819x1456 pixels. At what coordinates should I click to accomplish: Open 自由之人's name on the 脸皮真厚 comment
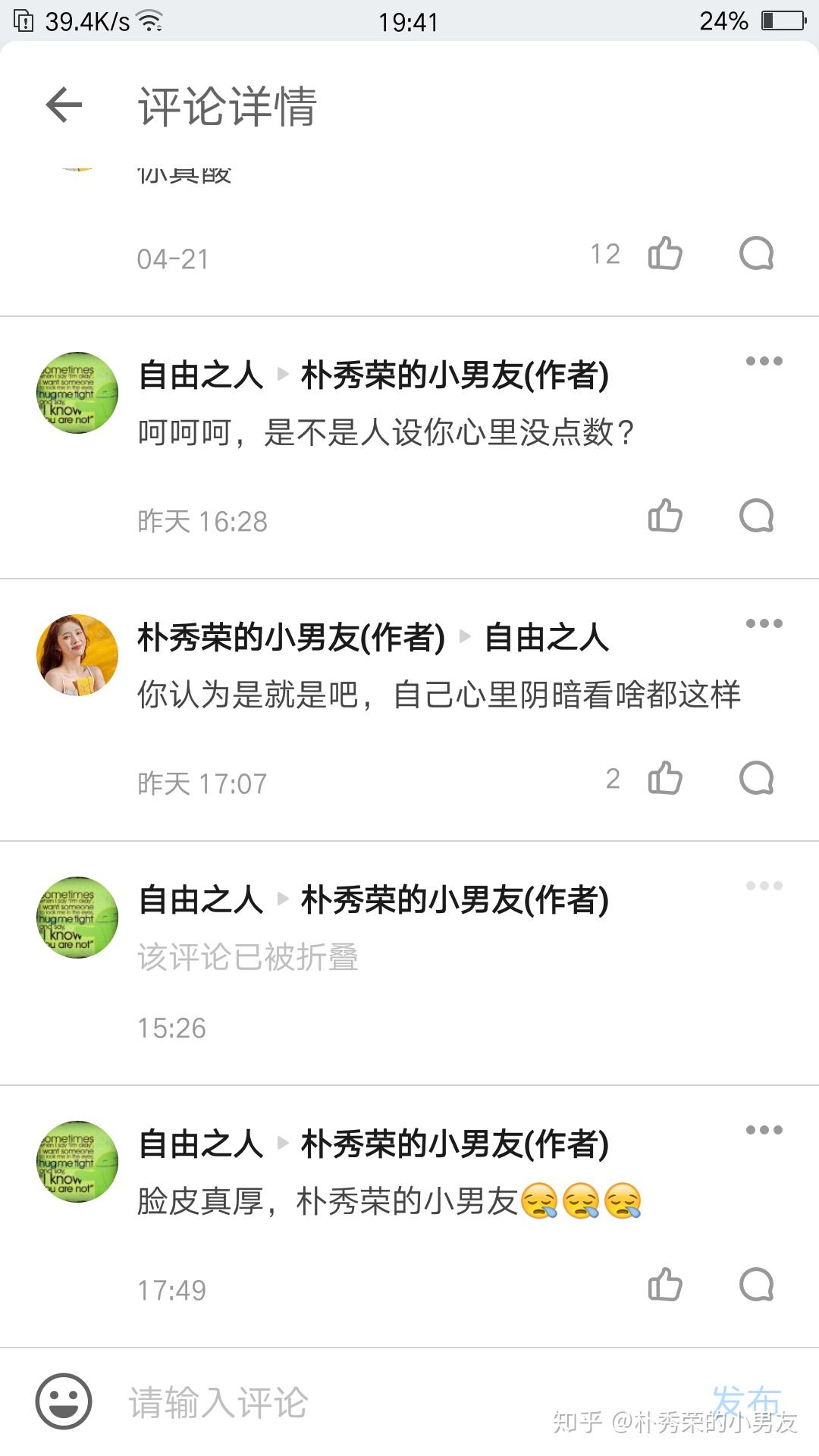pos(200,1144)
